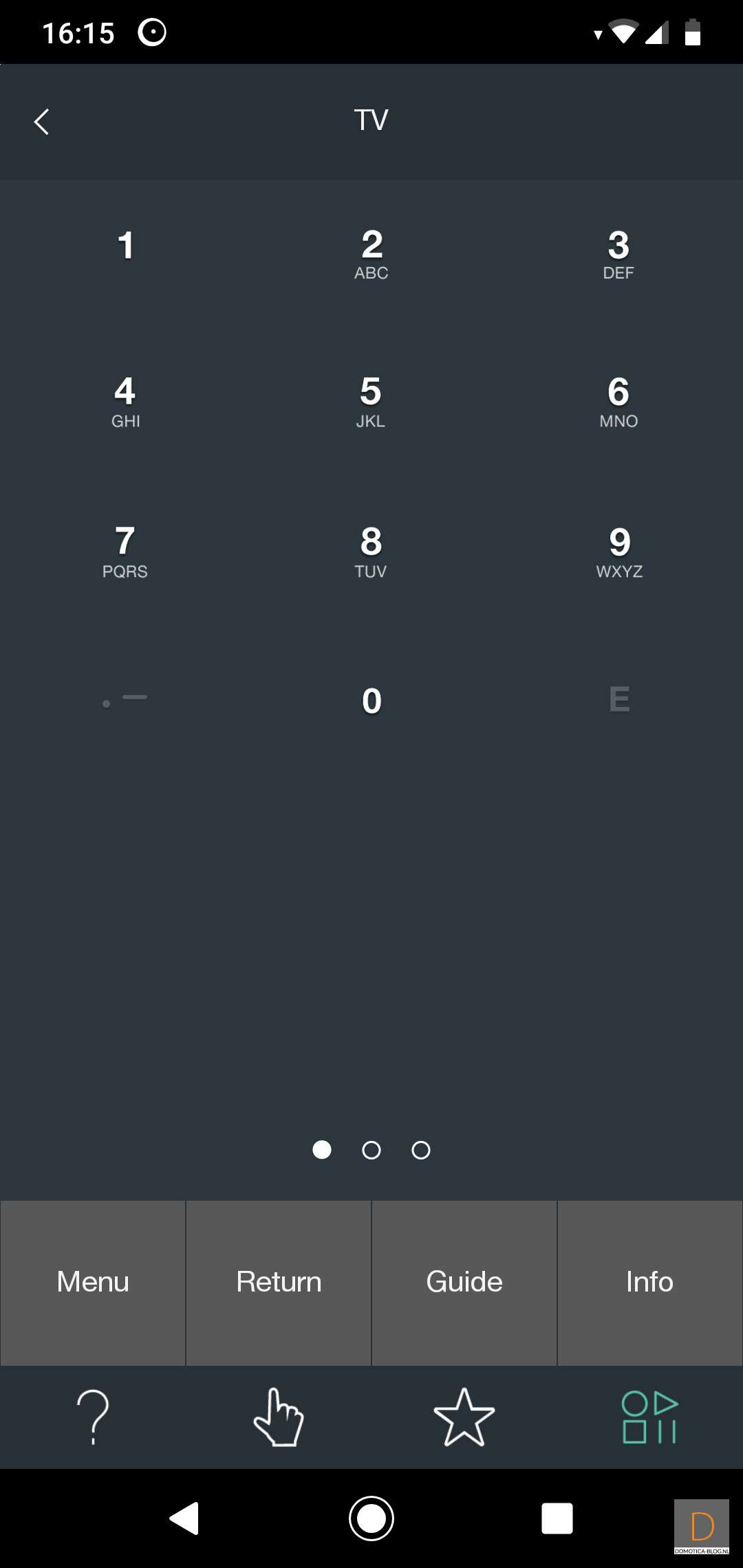Enter digit 2 ABC
Viewport: 743px width, 1568px height.
click(371, 254)
